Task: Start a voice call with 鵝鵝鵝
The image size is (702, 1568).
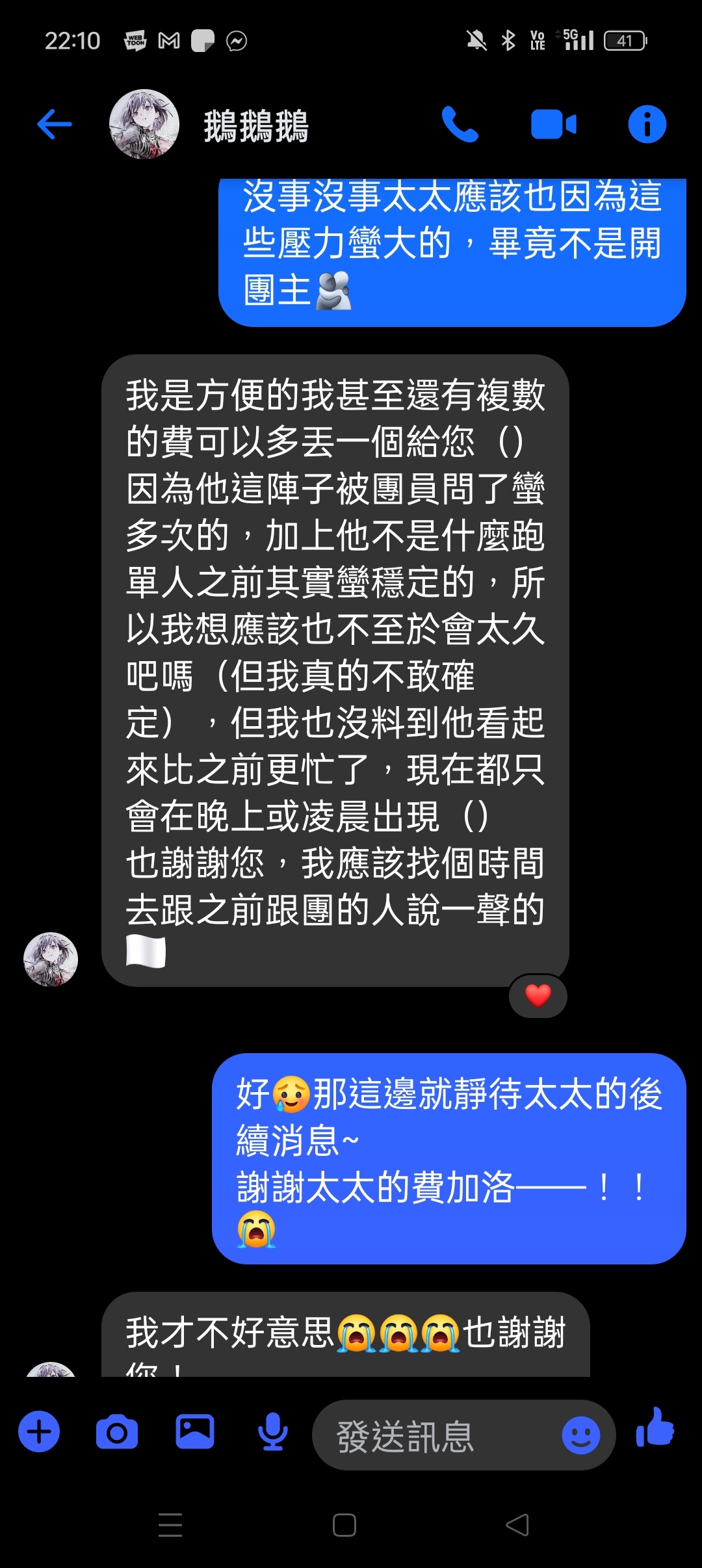Action: coord(460,124)
